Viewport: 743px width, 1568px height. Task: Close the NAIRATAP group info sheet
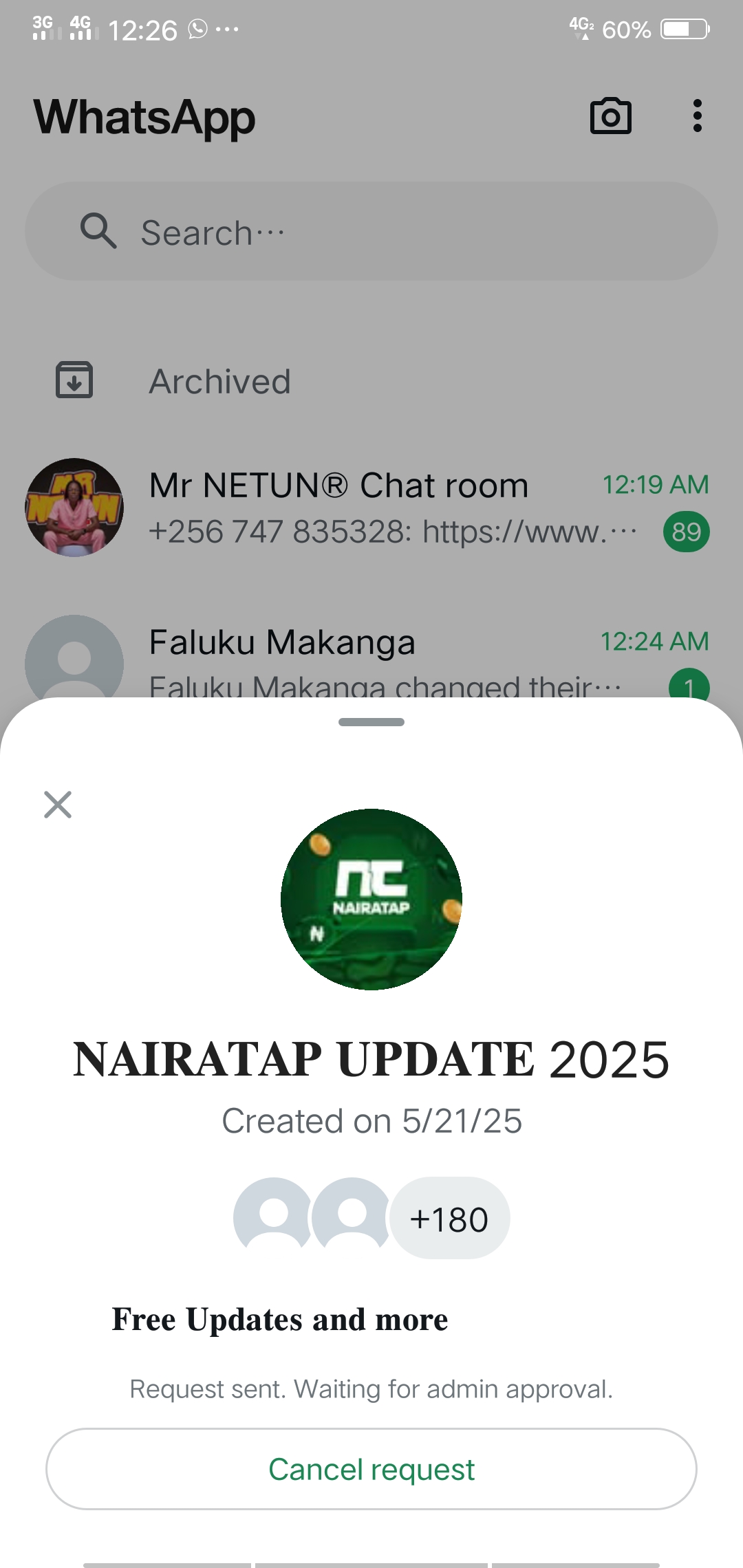pyautogui.click(x=58, y=805)
